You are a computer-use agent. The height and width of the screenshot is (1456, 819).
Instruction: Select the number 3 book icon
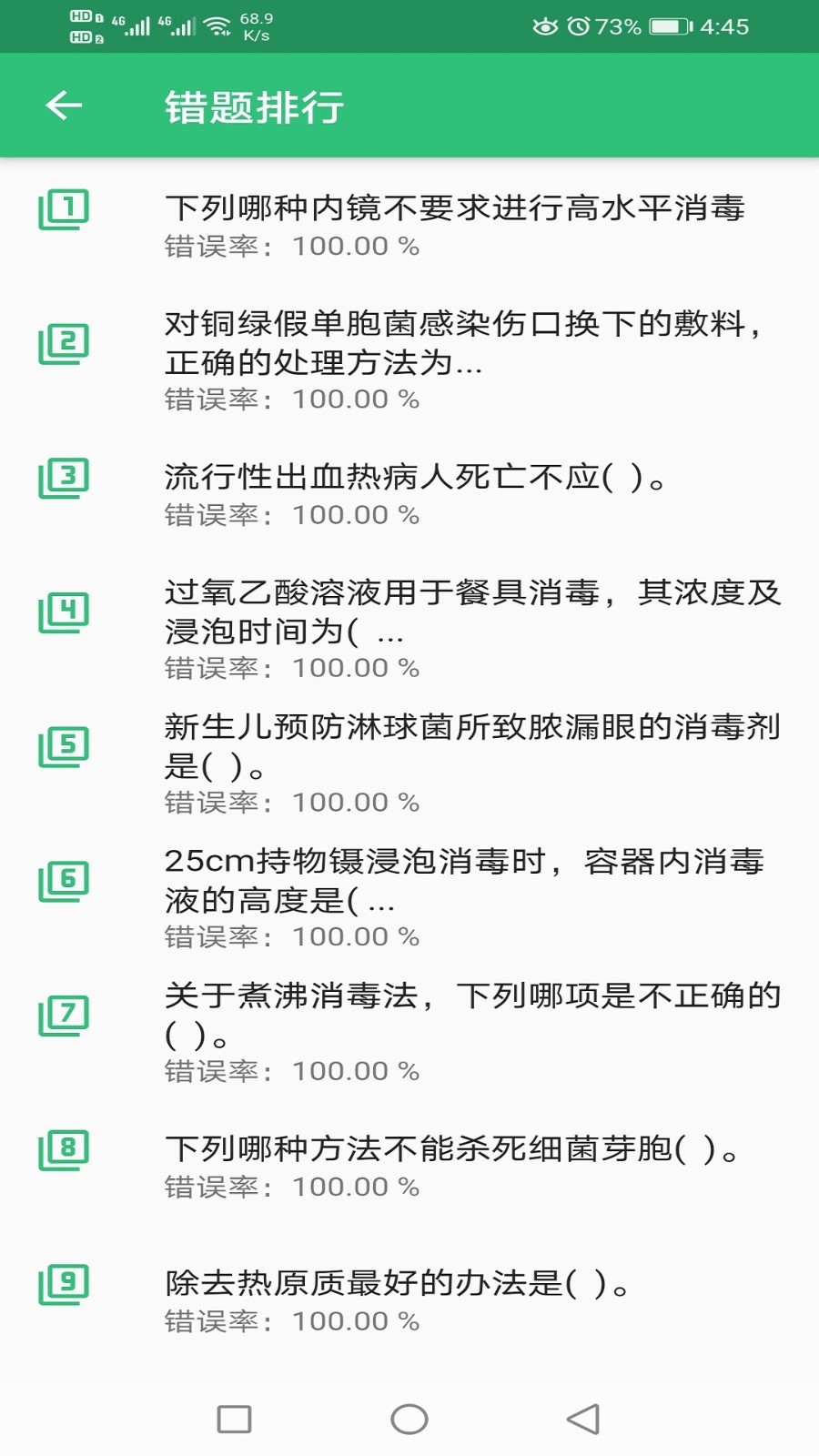pyautogui.click(x=64, y=478)
